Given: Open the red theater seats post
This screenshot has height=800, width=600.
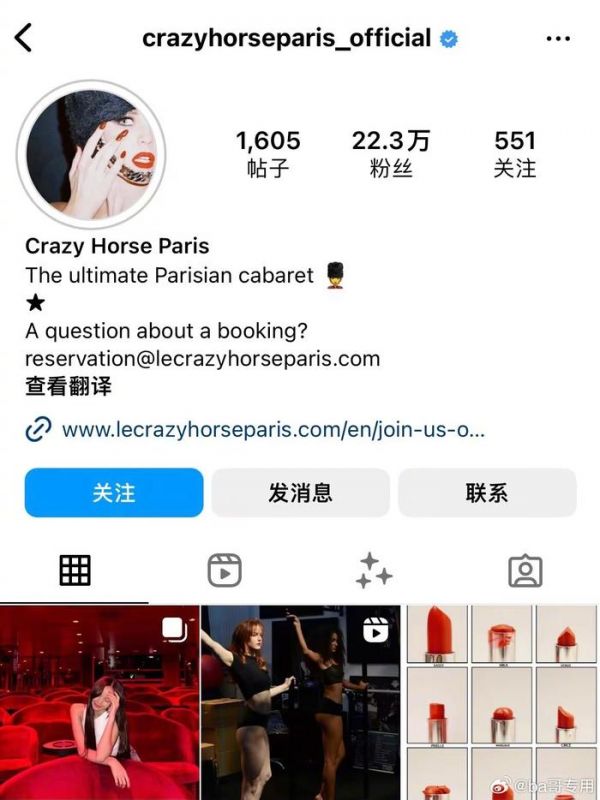Looking at the screenshot, I should 99,702.
